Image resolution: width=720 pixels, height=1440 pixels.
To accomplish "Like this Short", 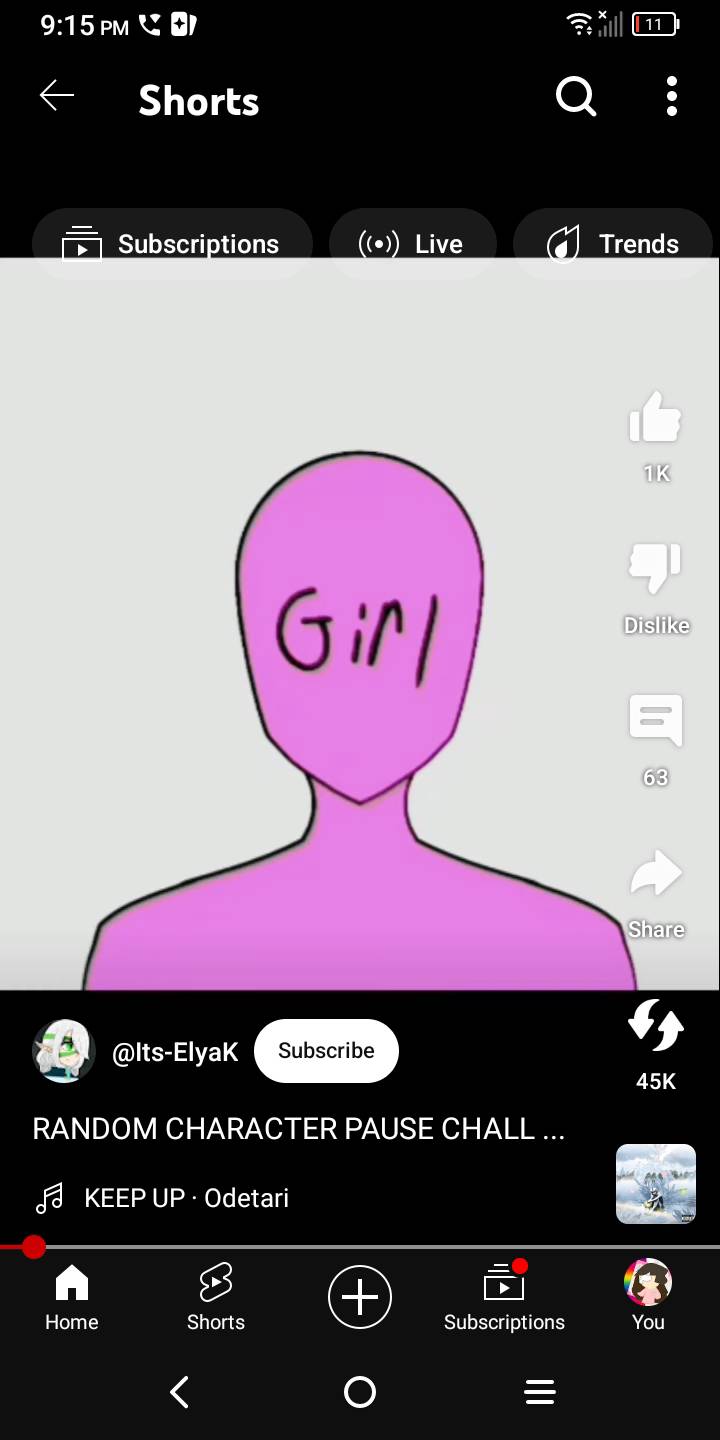I will click(655, 420).
